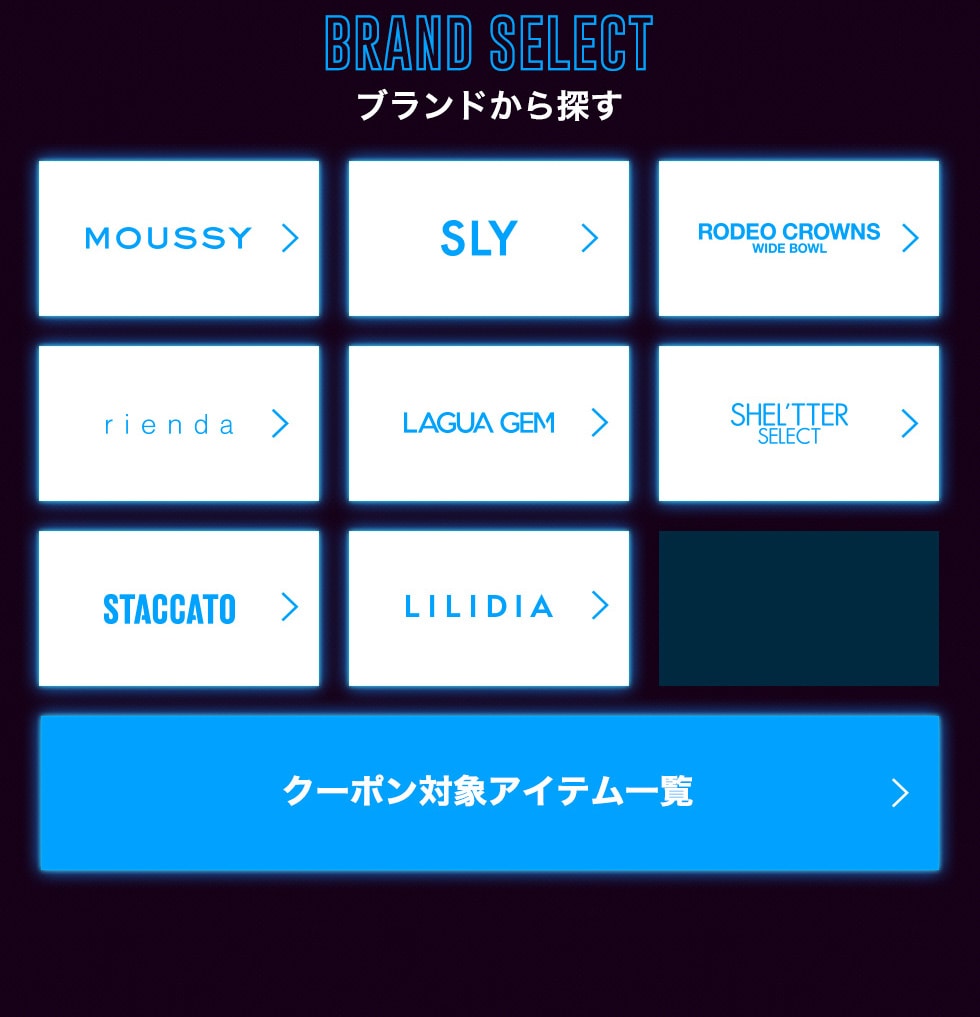Choose the rienda brand tile

pyautogui.click(x=179, y=424)
